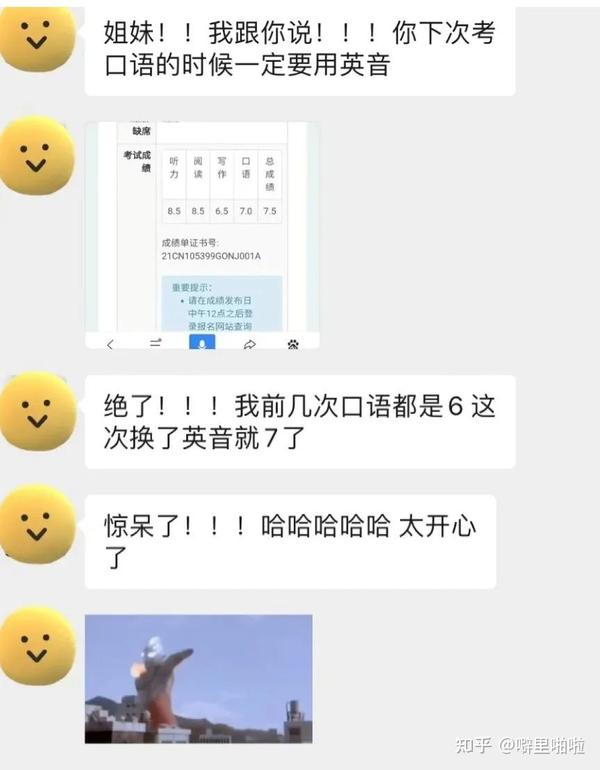View the Ultraman GIF message
Viewport: 600px width, 770px height.
pyautogui.click(x=198, y=678)
